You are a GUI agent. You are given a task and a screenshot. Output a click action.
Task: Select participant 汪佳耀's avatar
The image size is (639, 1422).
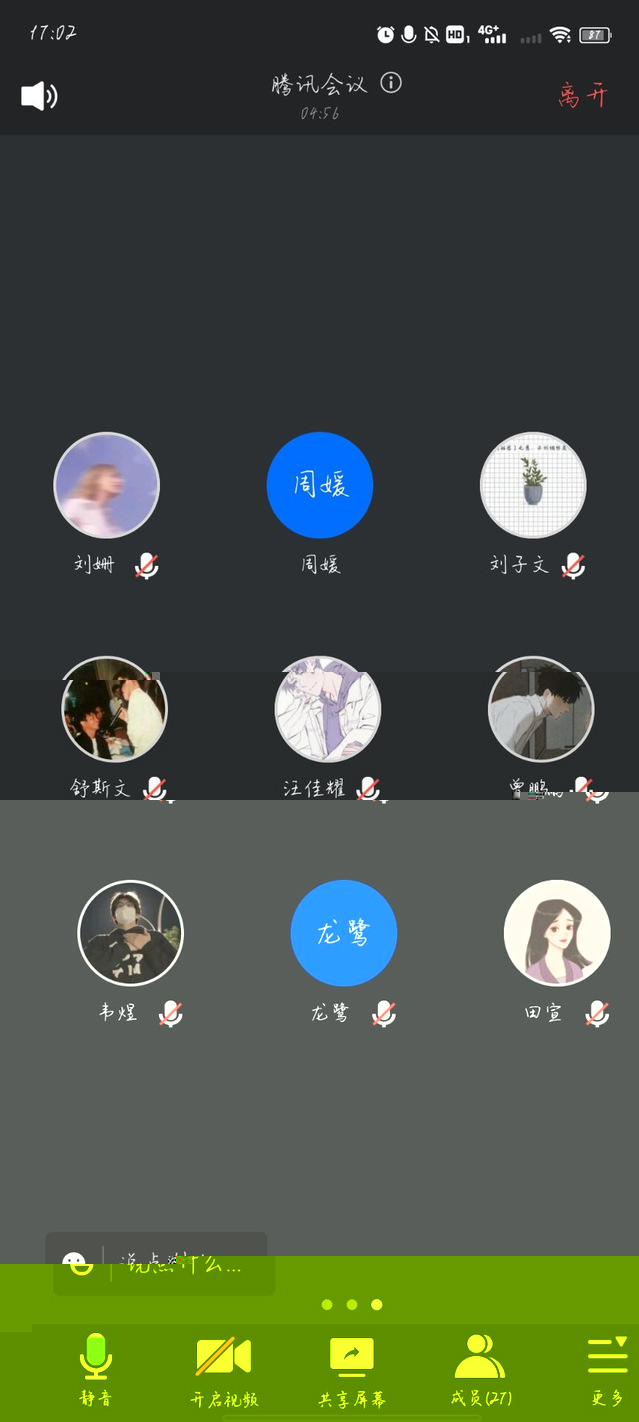(x=327, y=709)
